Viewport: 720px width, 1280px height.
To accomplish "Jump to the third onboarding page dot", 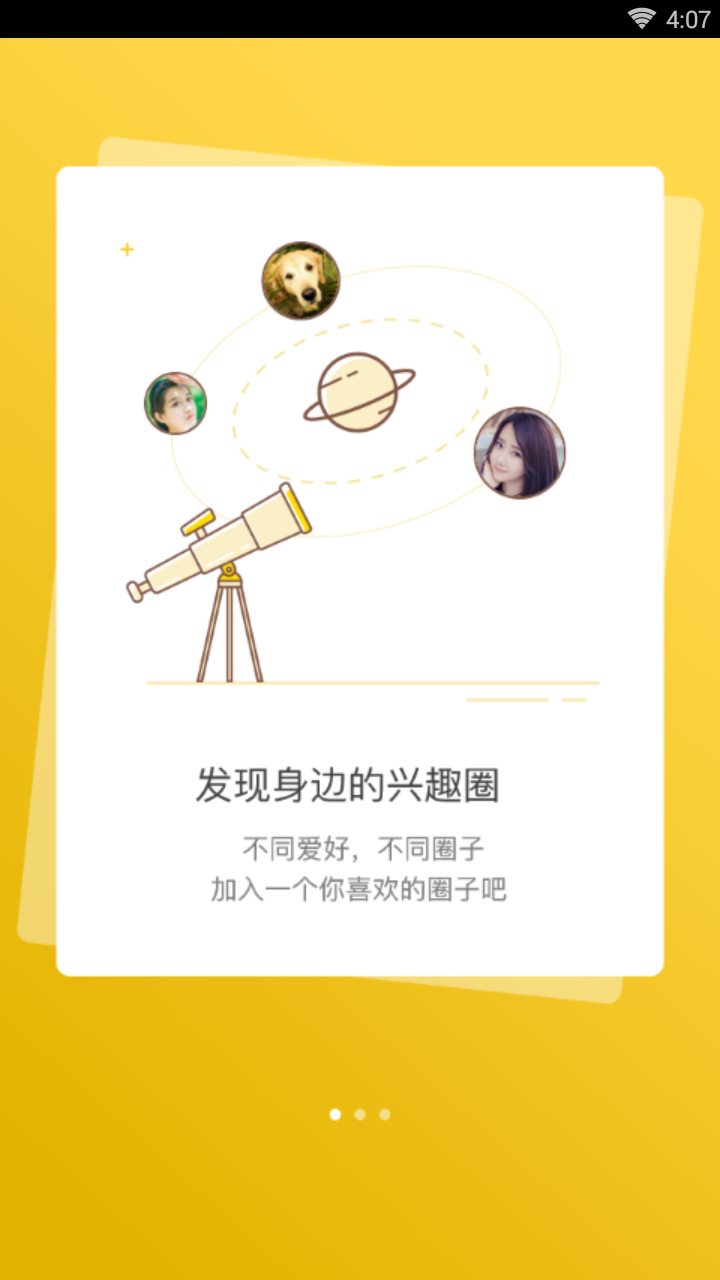I will [385, 1114].
